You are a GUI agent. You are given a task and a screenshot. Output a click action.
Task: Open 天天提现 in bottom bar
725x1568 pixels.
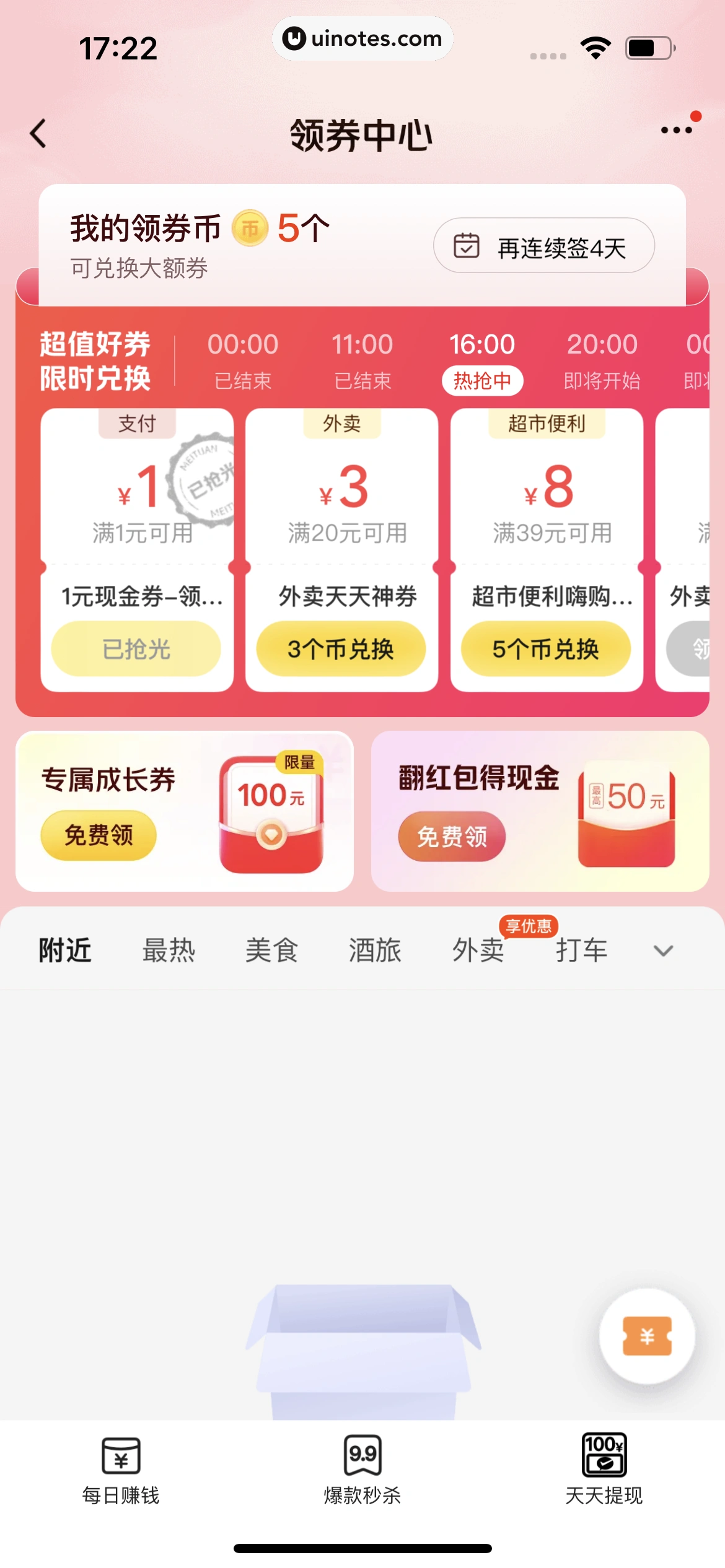pos(604,1470)
